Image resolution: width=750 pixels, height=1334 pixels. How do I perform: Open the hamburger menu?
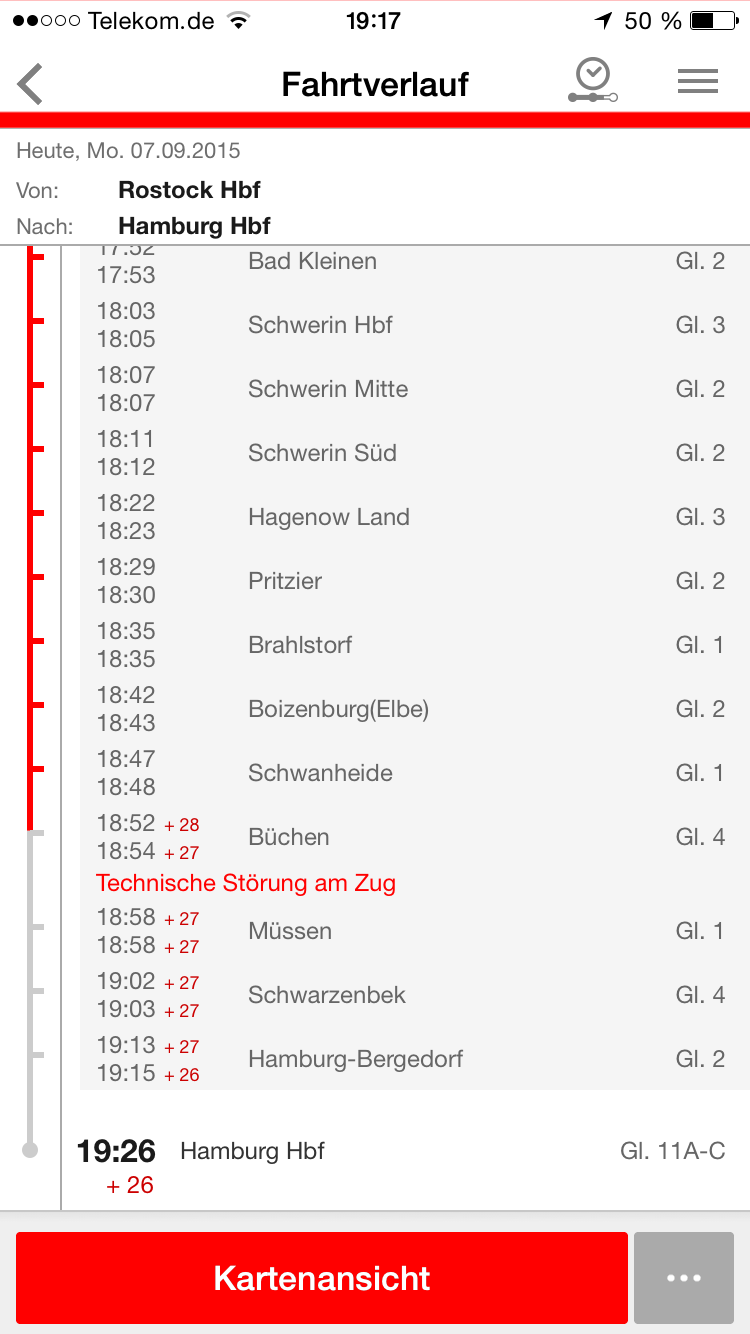click(698, 82)
